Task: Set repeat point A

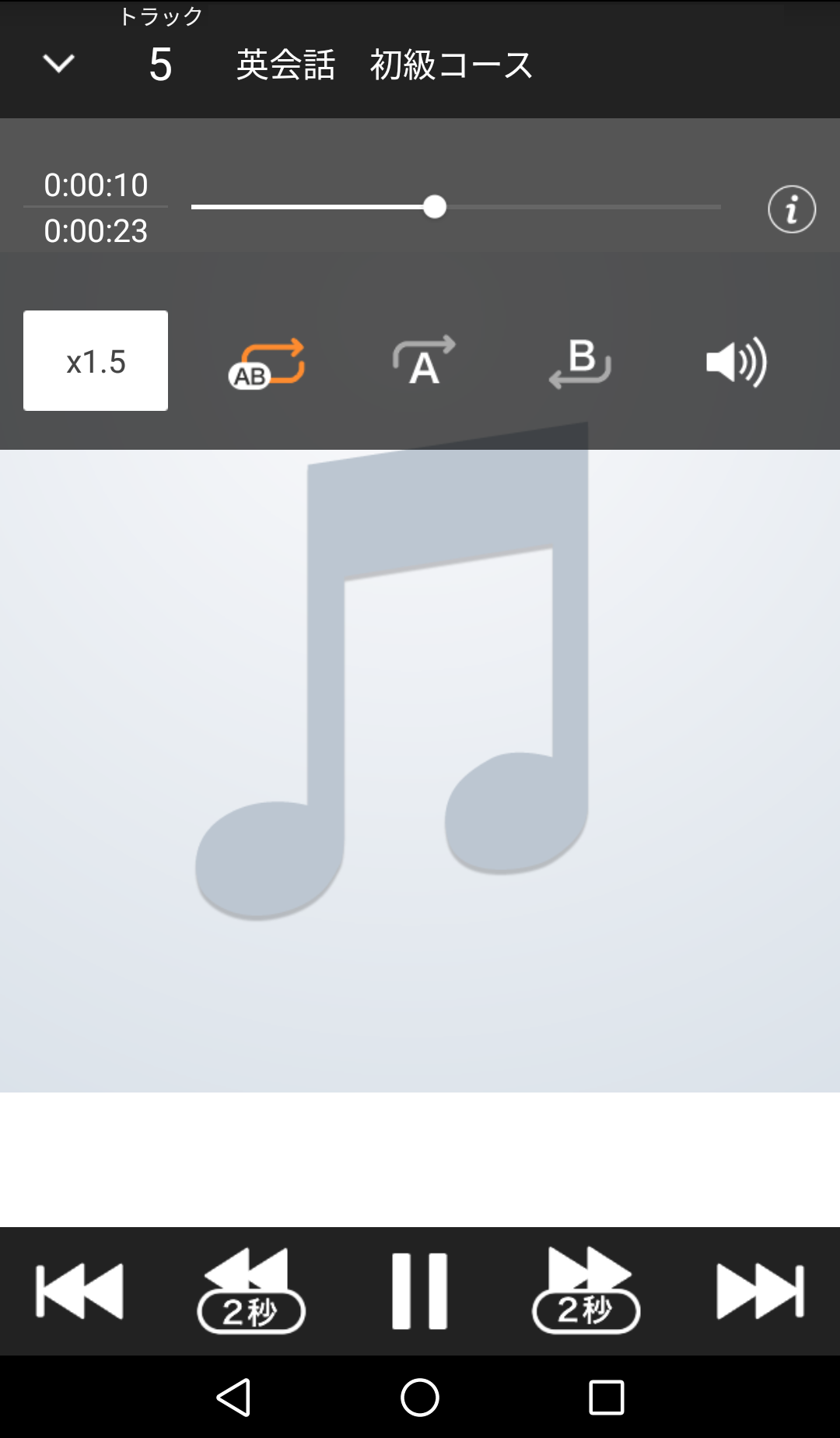Action: click(423, 361)
